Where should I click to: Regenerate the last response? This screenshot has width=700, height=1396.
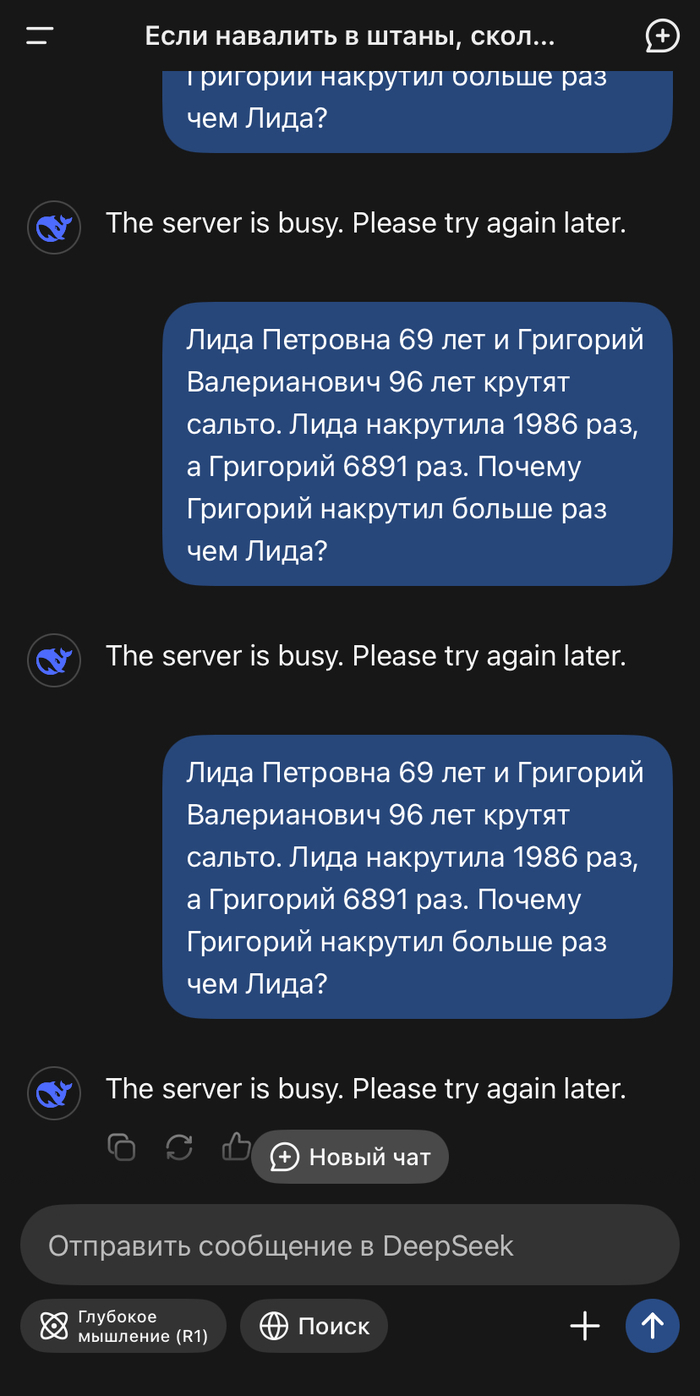(x=179, y=1147)
